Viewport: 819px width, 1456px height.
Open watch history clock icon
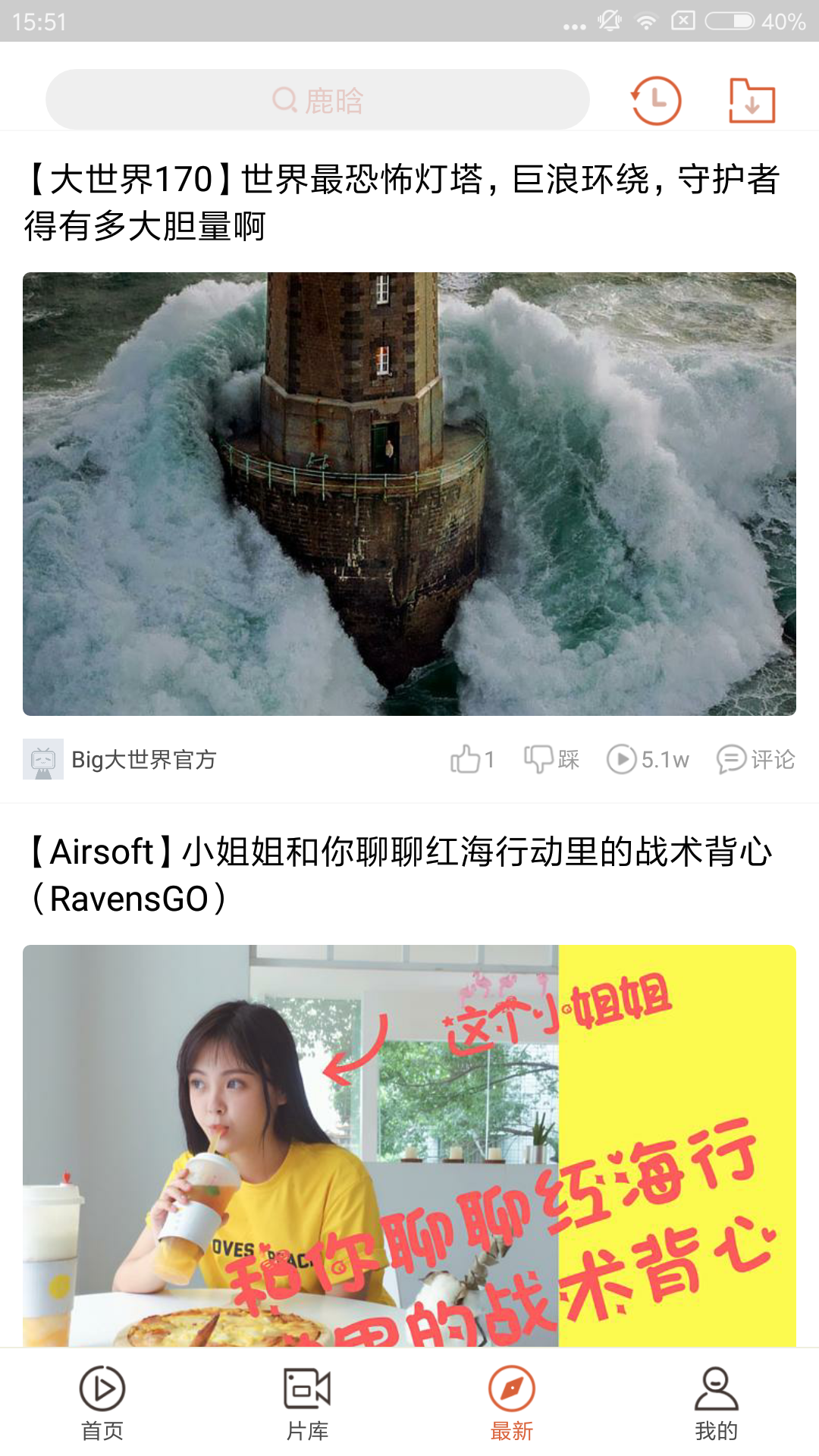point(656,100)
